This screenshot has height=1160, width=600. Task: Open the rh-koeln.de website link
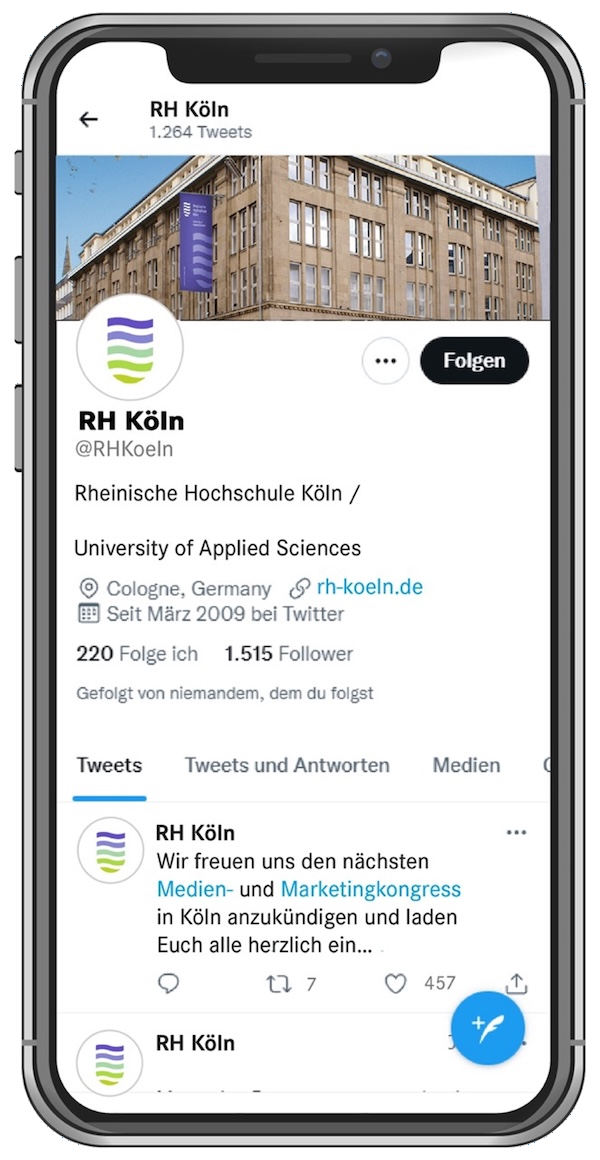click(x=369, y=587)
